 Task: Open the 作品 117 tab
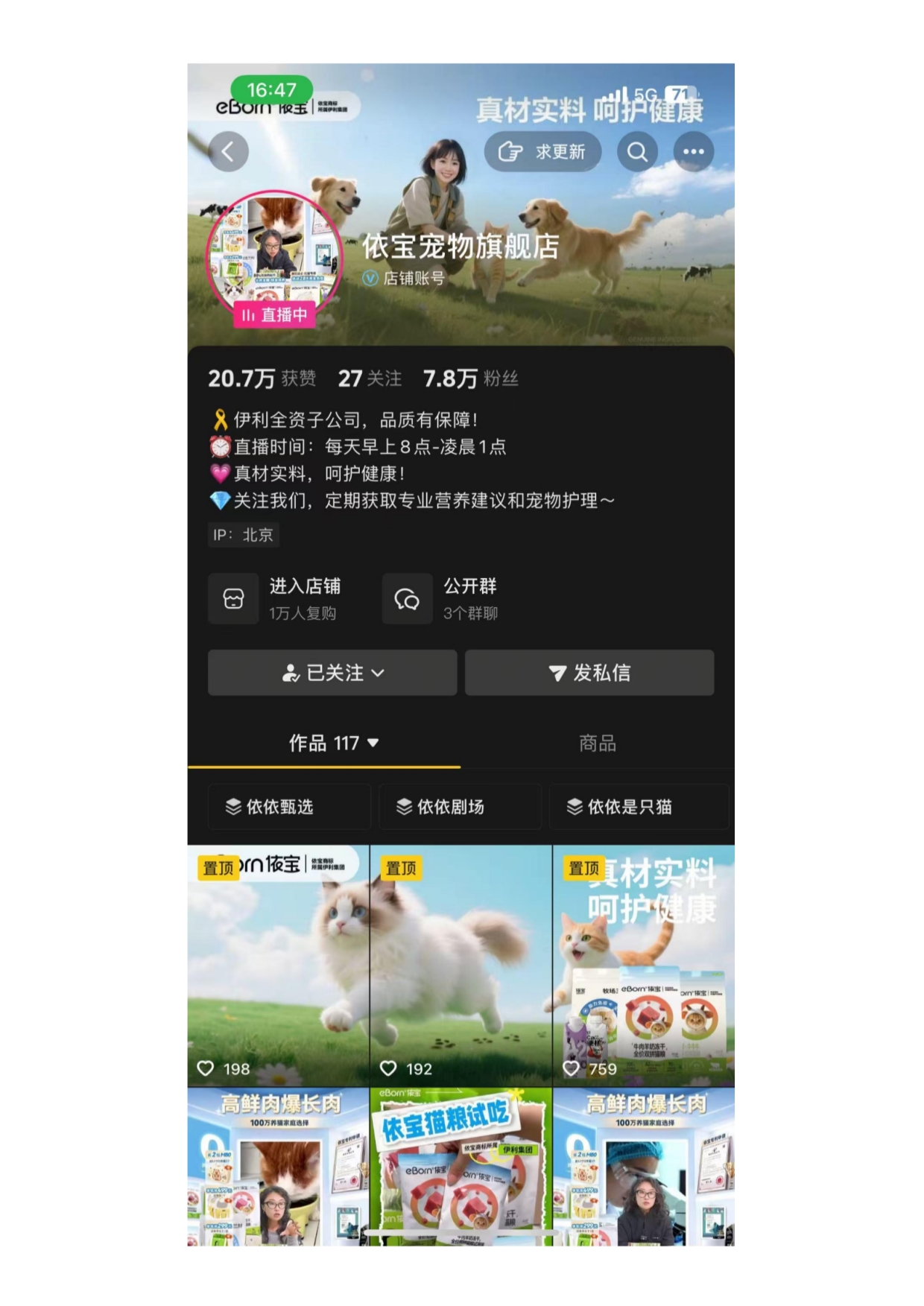click(332, 743)
